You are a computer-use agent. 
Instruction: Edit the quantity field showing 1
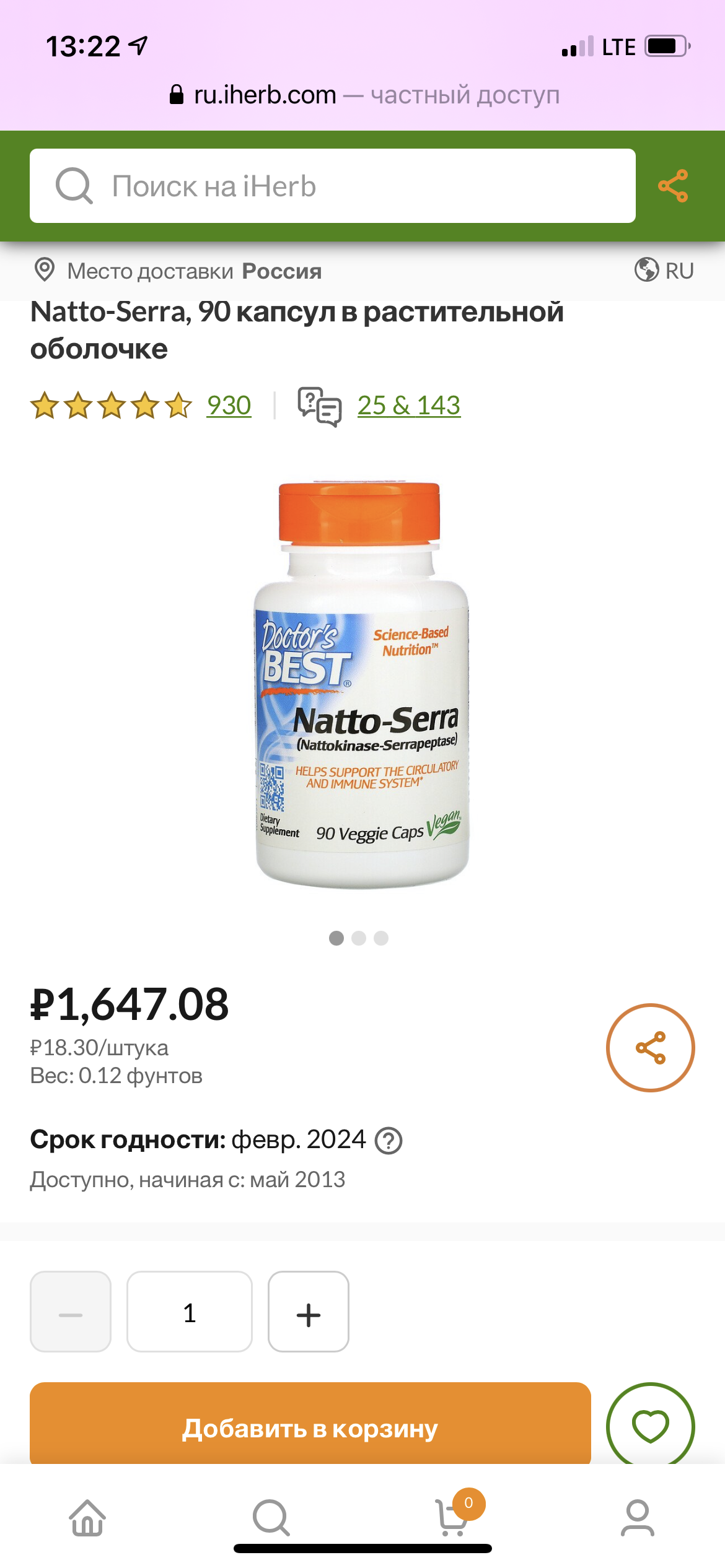click(x=190, y=1312)
